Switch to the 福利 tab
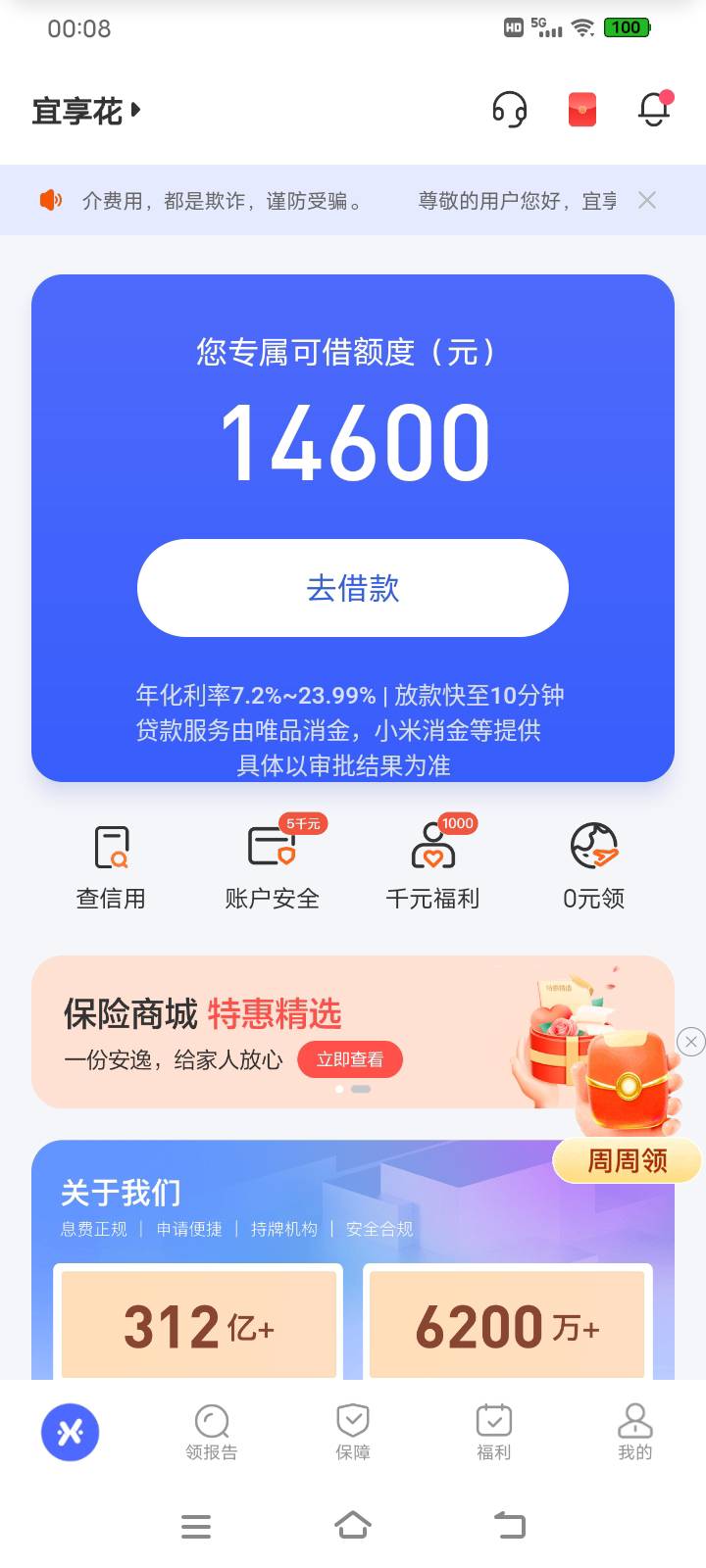Screen dimensions: 706x1568 tap(494, 1433)
